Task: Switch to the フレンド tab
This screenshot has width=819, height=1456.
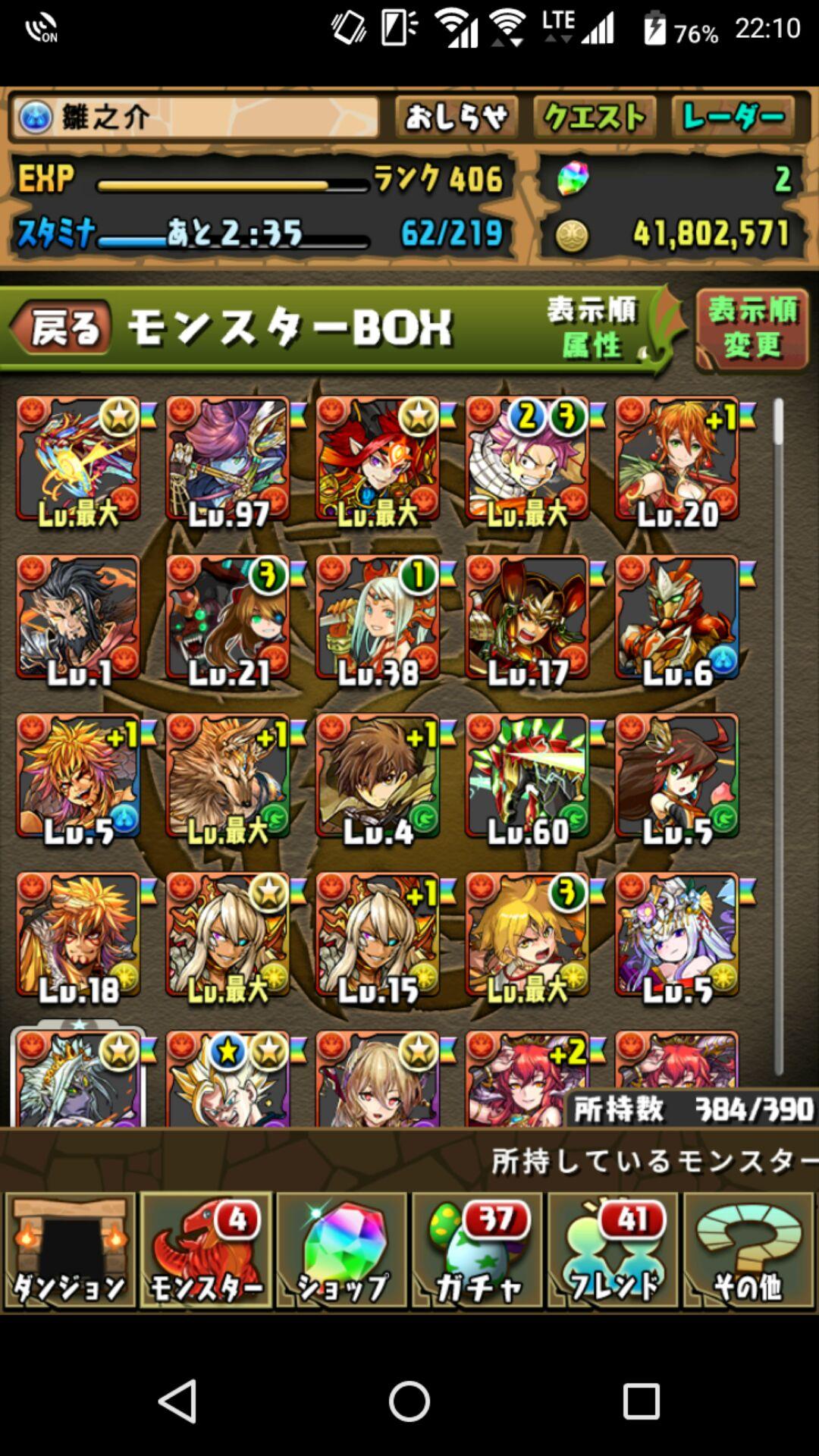Action: tap(613, 1250)
